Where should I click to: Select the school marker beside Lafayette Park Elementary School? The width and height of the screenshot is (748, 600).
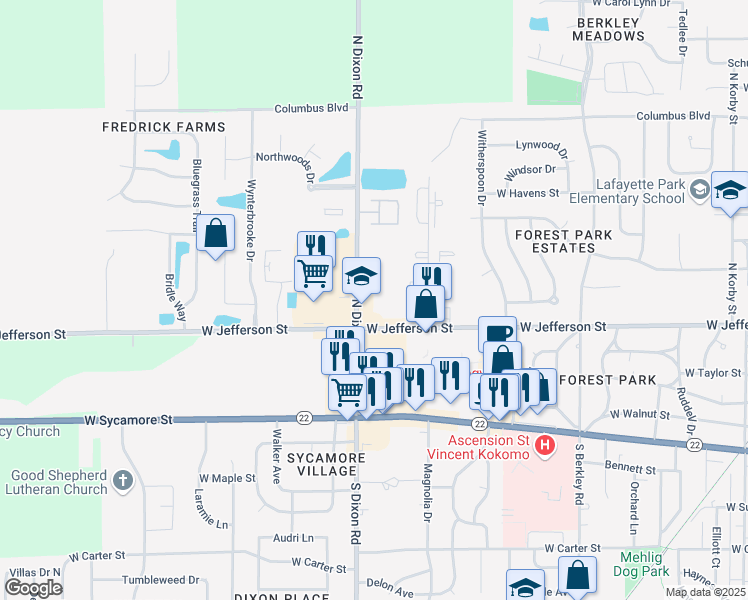[730, 192]
